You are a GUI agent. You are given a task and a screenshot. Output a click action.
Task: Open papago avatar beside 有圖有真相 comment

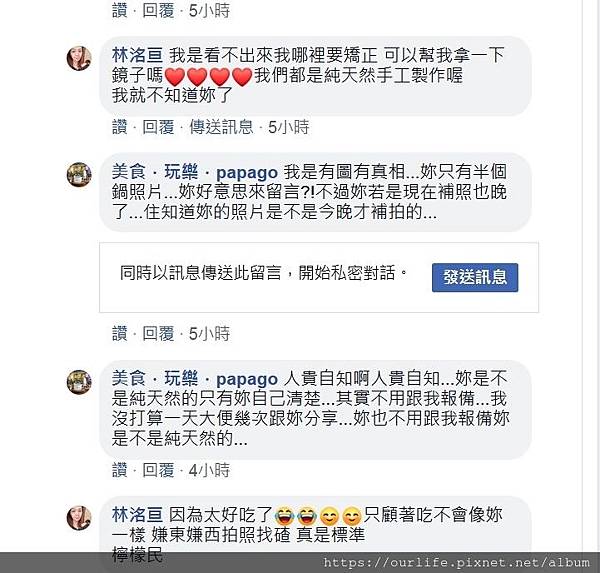tap(79, 174)
